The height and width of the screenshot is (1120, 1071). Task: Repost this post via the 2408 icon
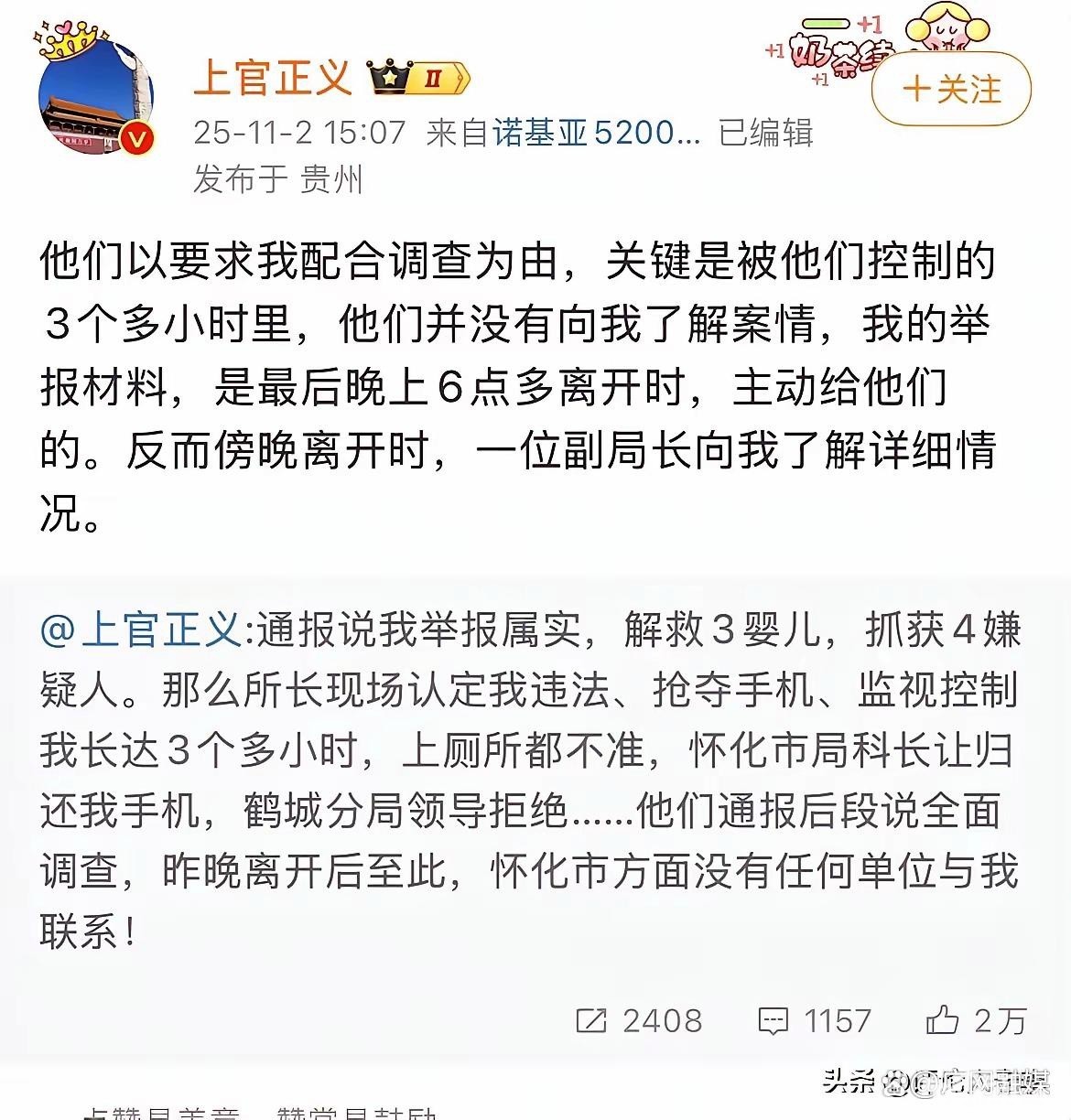tap(638, 1020)
